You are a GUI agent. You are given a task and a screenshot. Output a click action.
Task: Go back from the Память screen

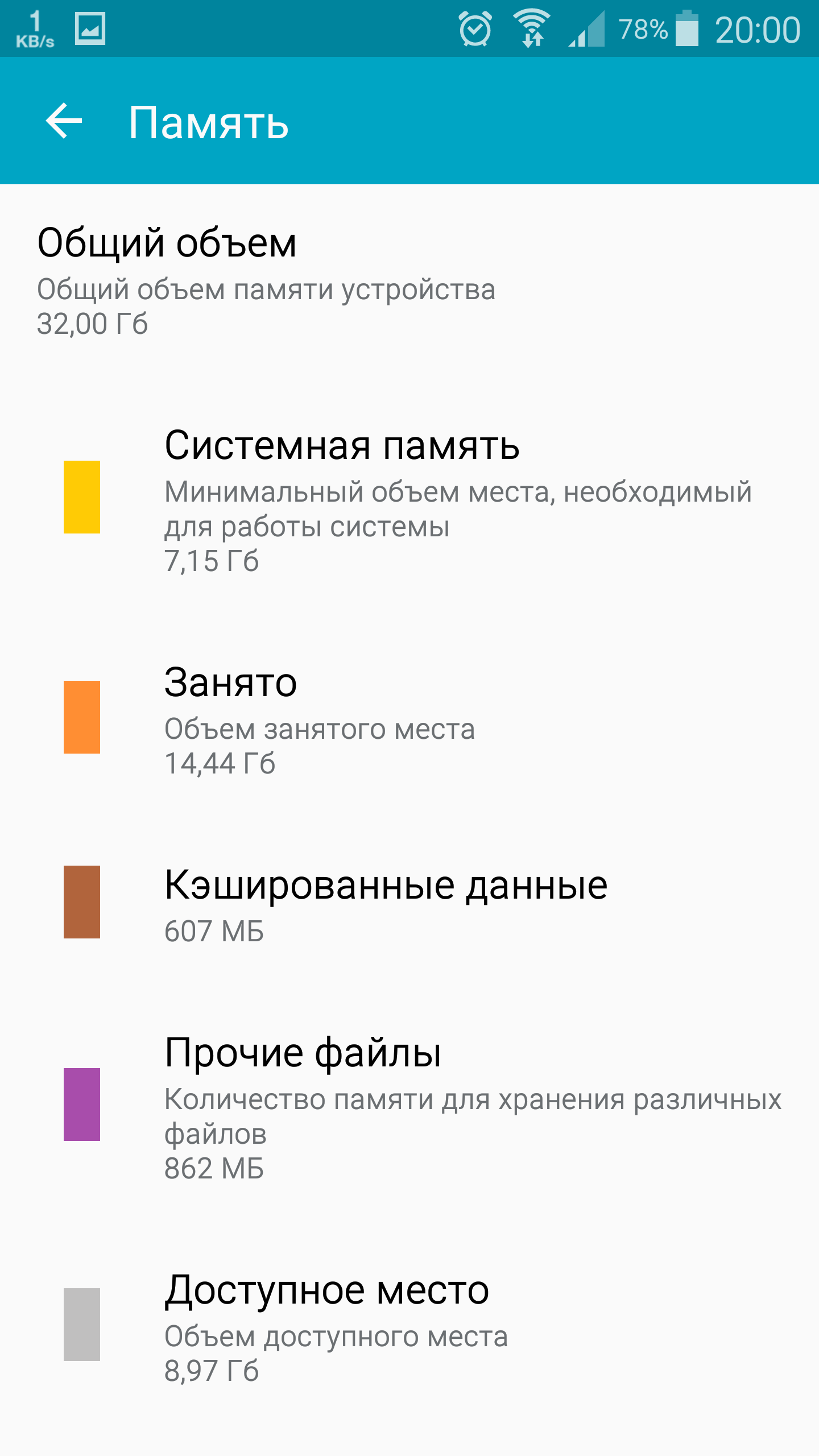64,121
